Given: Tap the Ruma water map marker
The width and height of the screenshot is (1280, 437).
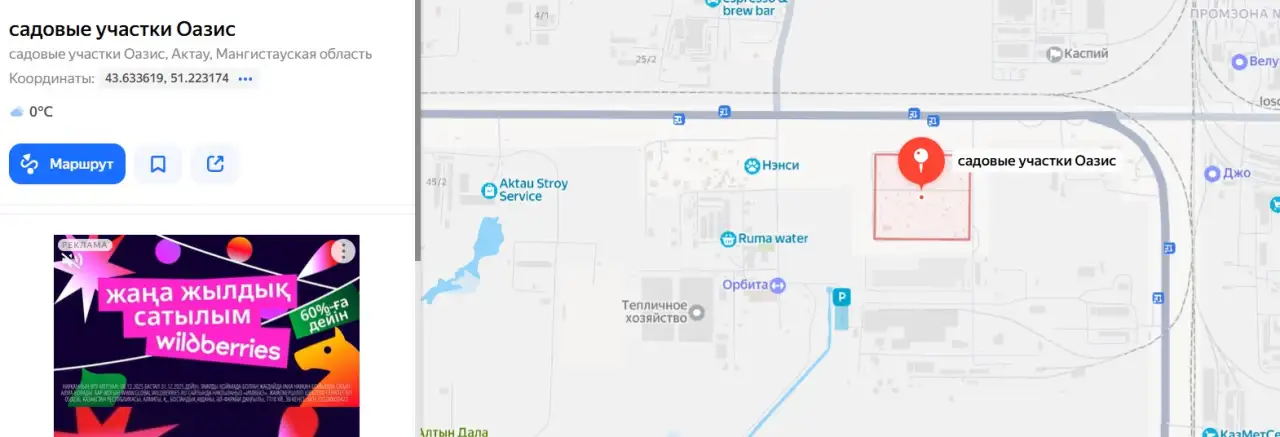Looking at the screenshot, I should (728, 239).
